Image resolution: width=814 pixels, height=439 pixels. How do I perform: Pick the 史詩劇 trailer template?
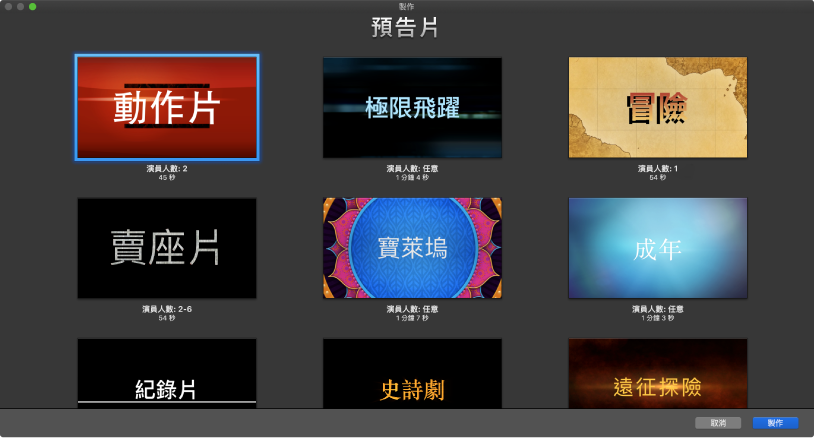point(412,374)
